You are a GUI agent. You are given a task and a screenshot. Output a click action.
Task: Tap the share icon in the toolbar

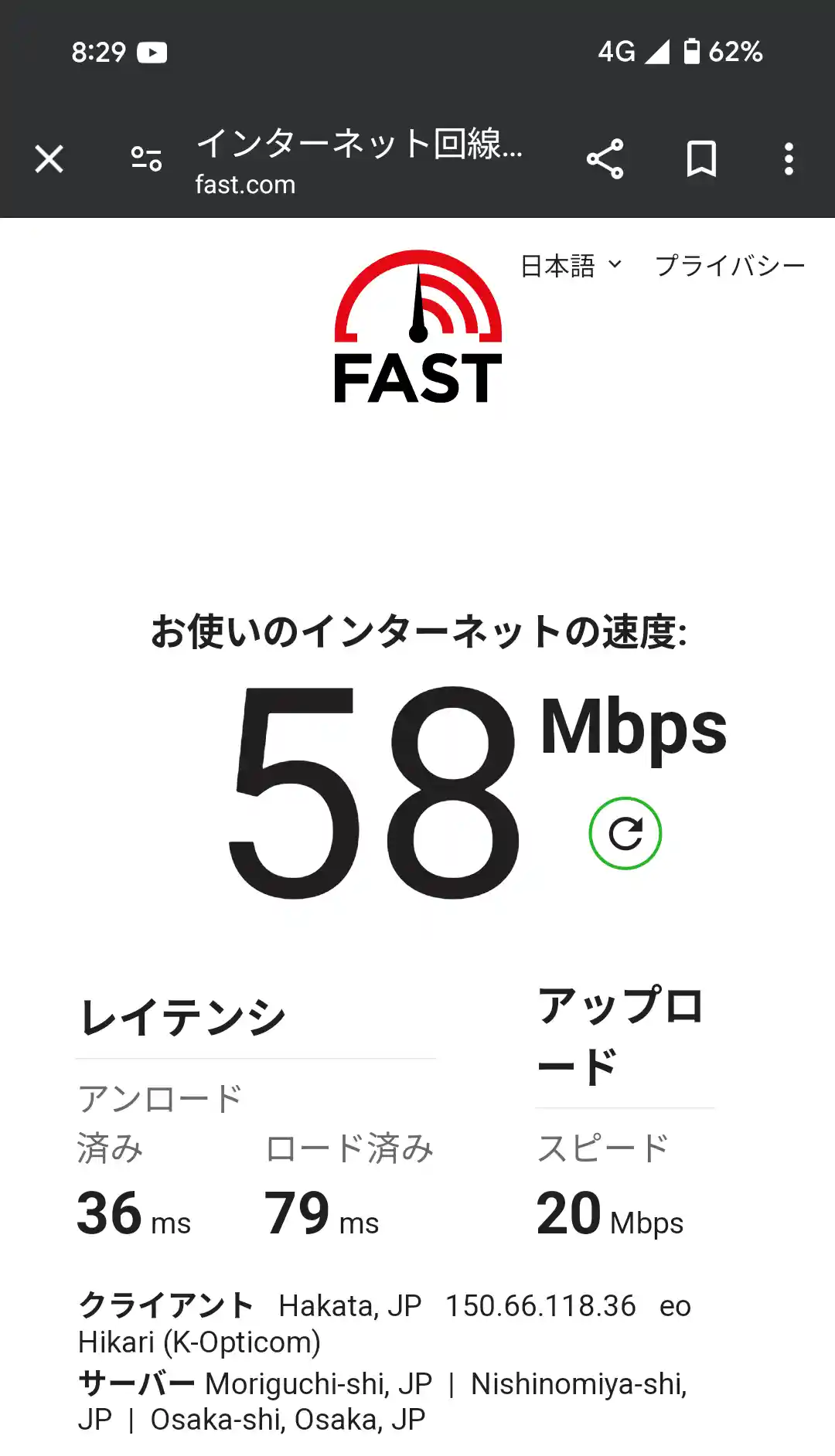pos(607,158)
